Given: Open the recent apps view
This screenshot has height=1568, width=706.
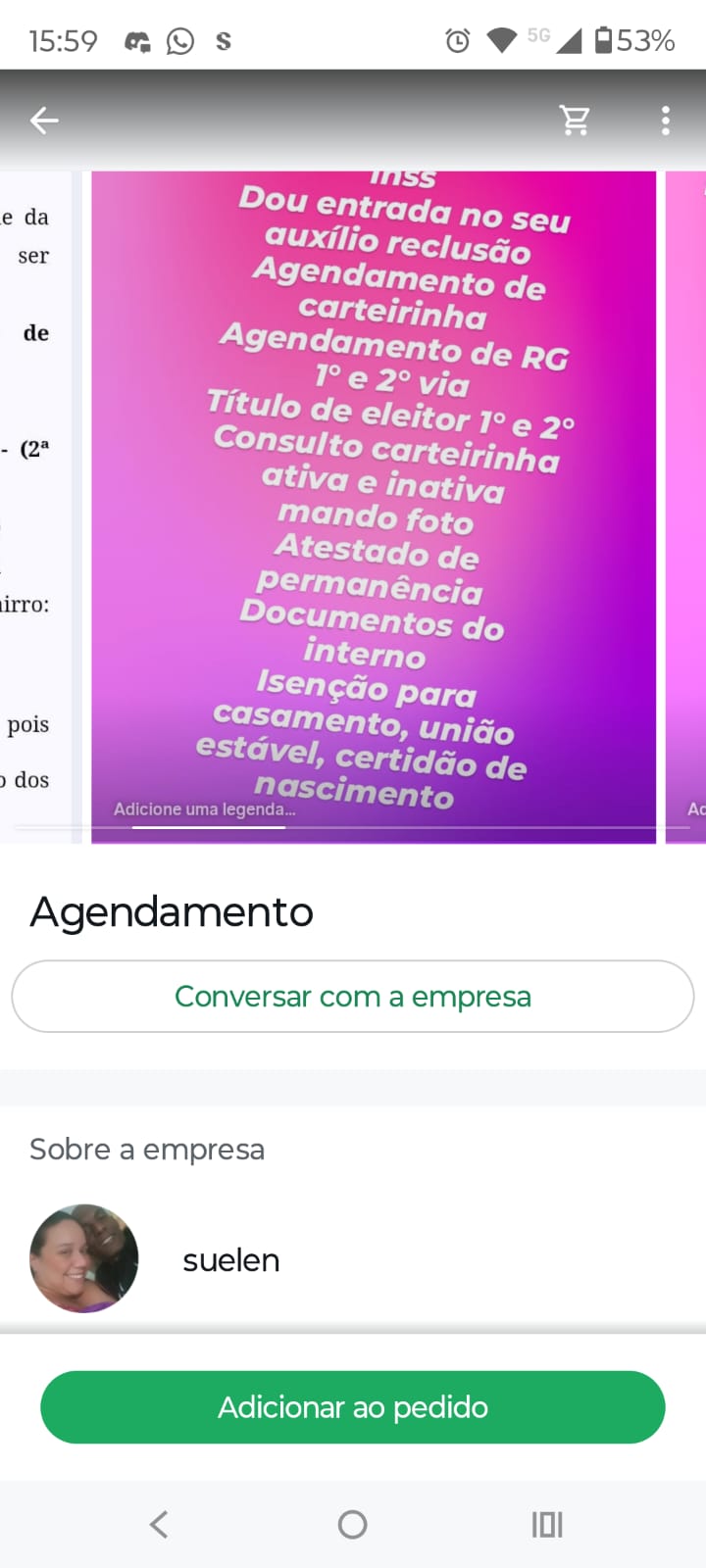Looking at the screenshot, I should click(547, 1524).
